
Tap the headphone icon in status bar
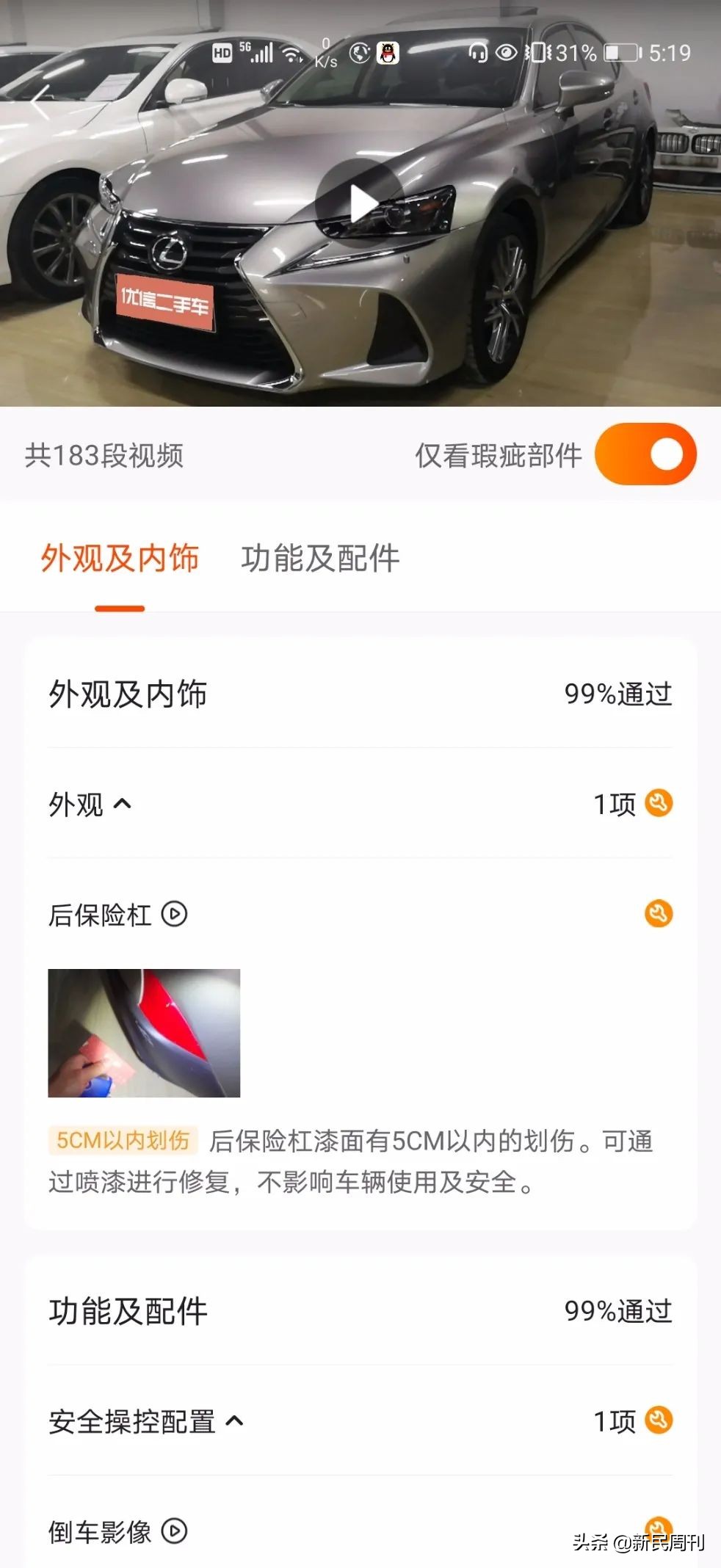[x=479, y=51]
